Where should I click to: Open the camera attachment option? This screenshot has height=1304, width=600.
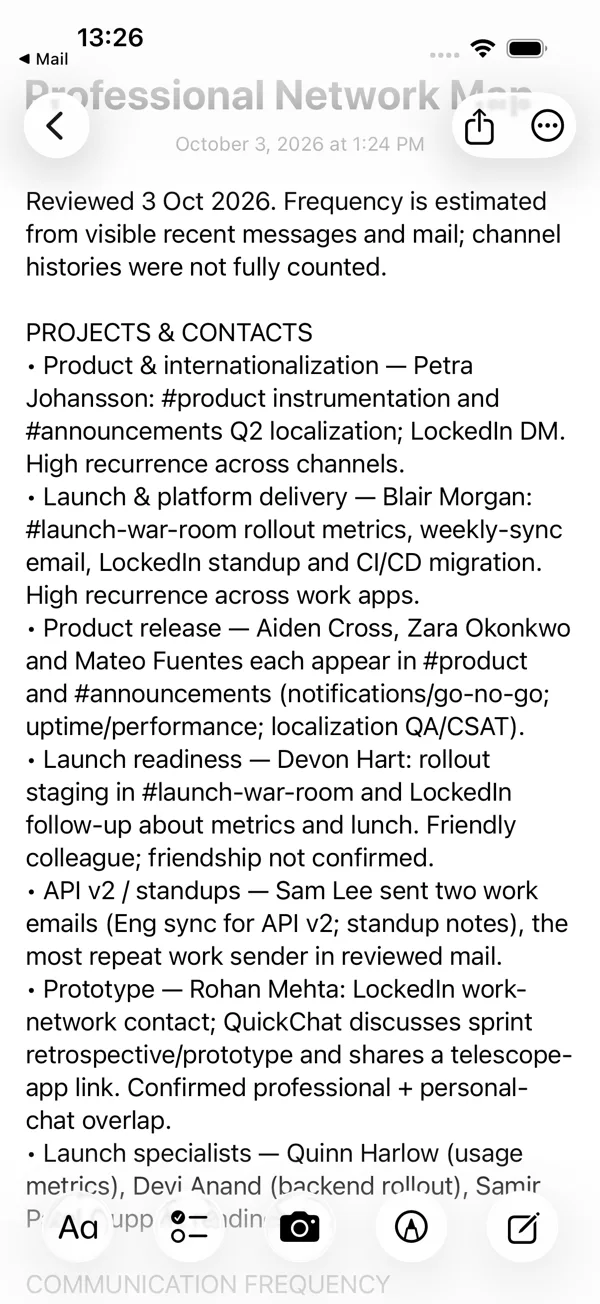pyautogui.click(x=300, y=1226)
